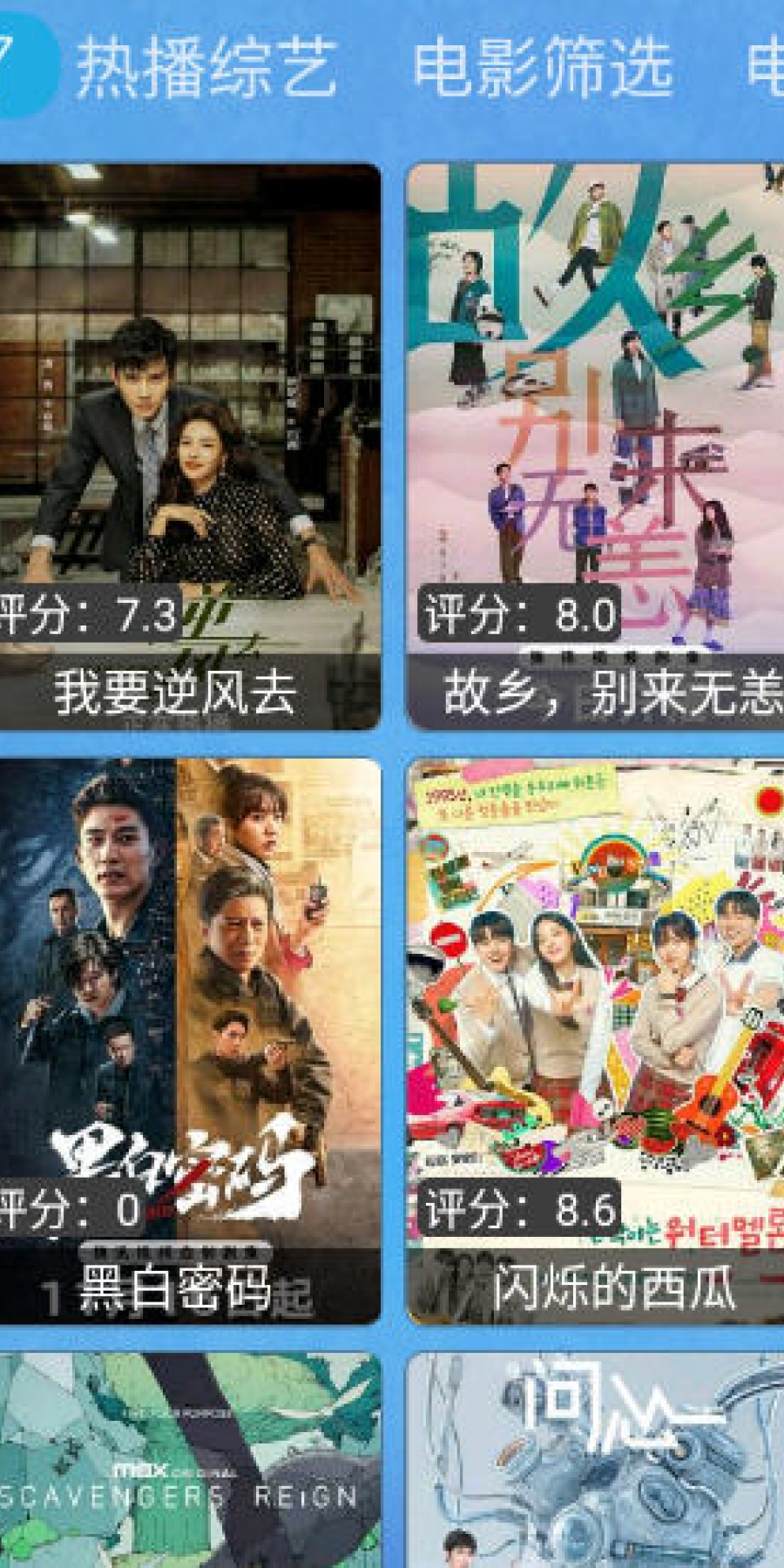Open the series 闪烁的西瓜
The image size is (784, 1568).
(597, 1041)
